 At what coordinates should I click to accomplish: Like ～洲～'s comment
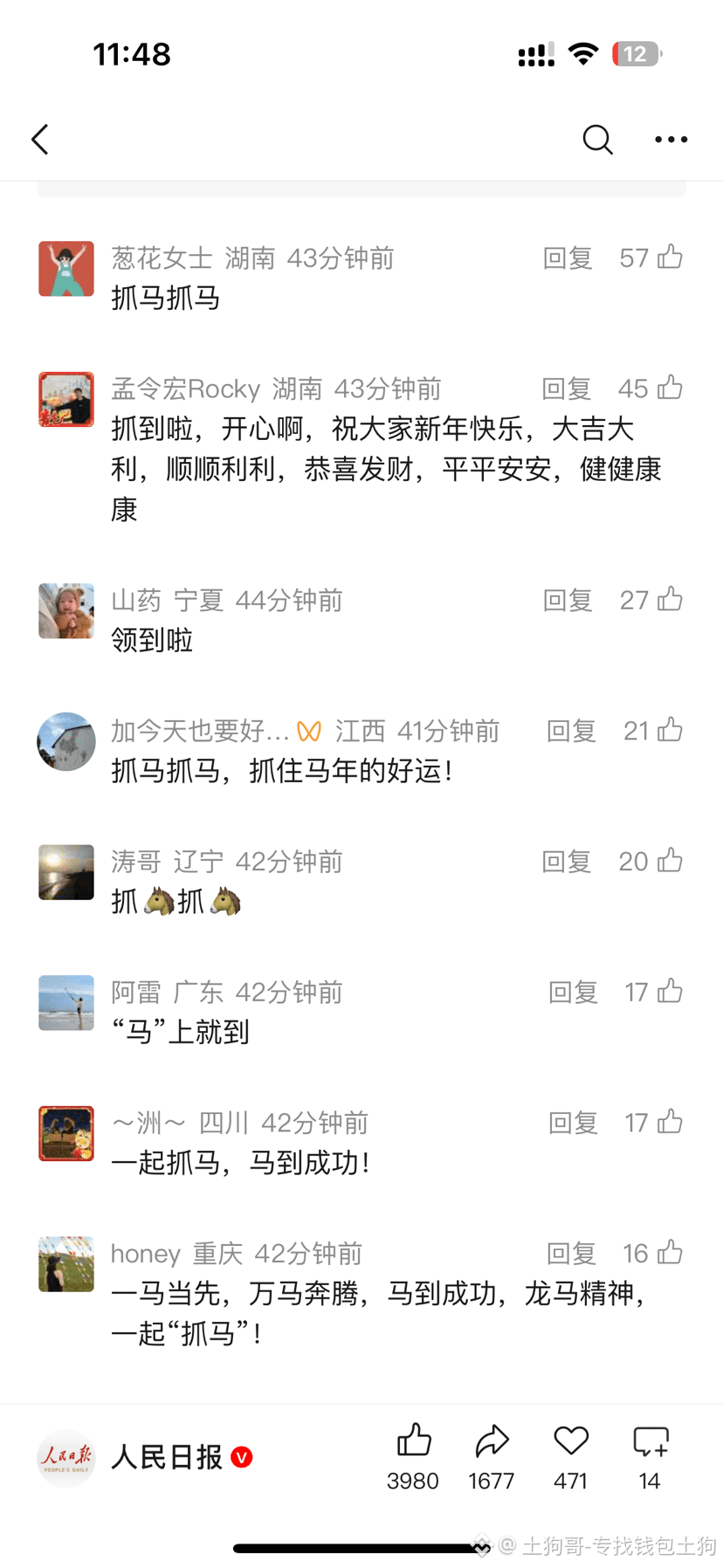(x=670, y=1123)
